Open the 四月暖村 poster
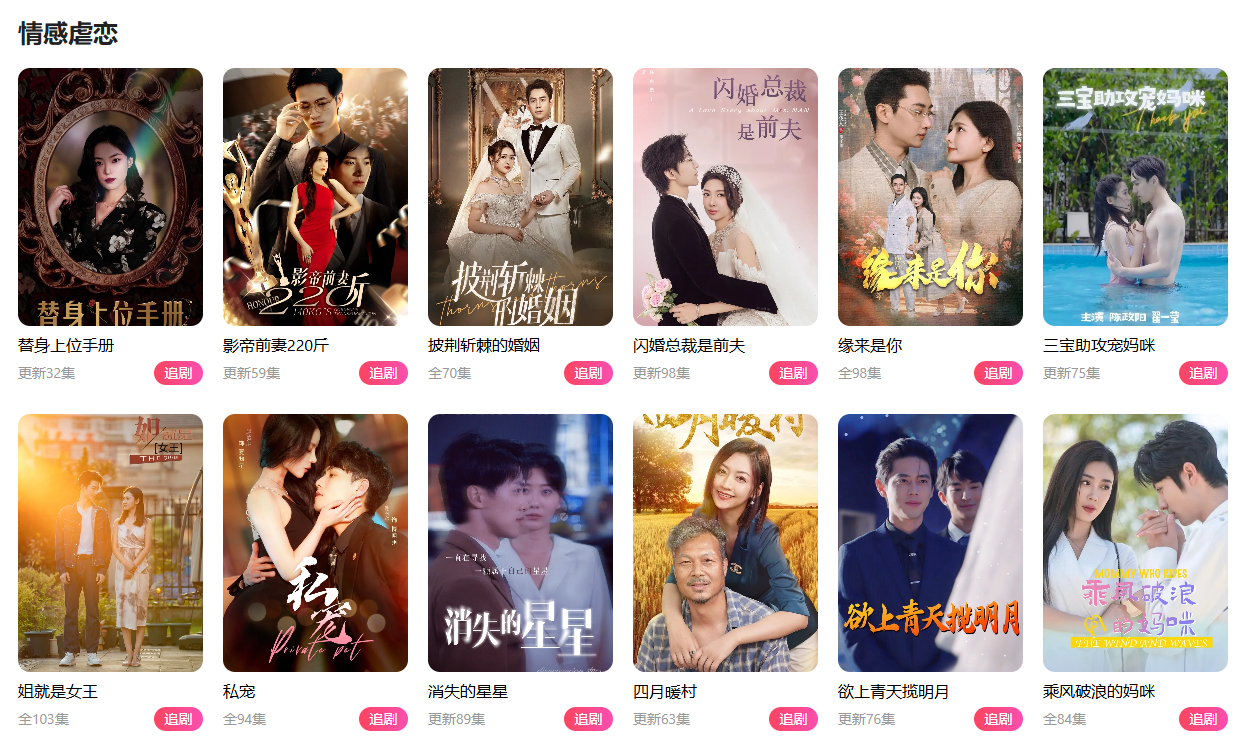 [725, 543]
